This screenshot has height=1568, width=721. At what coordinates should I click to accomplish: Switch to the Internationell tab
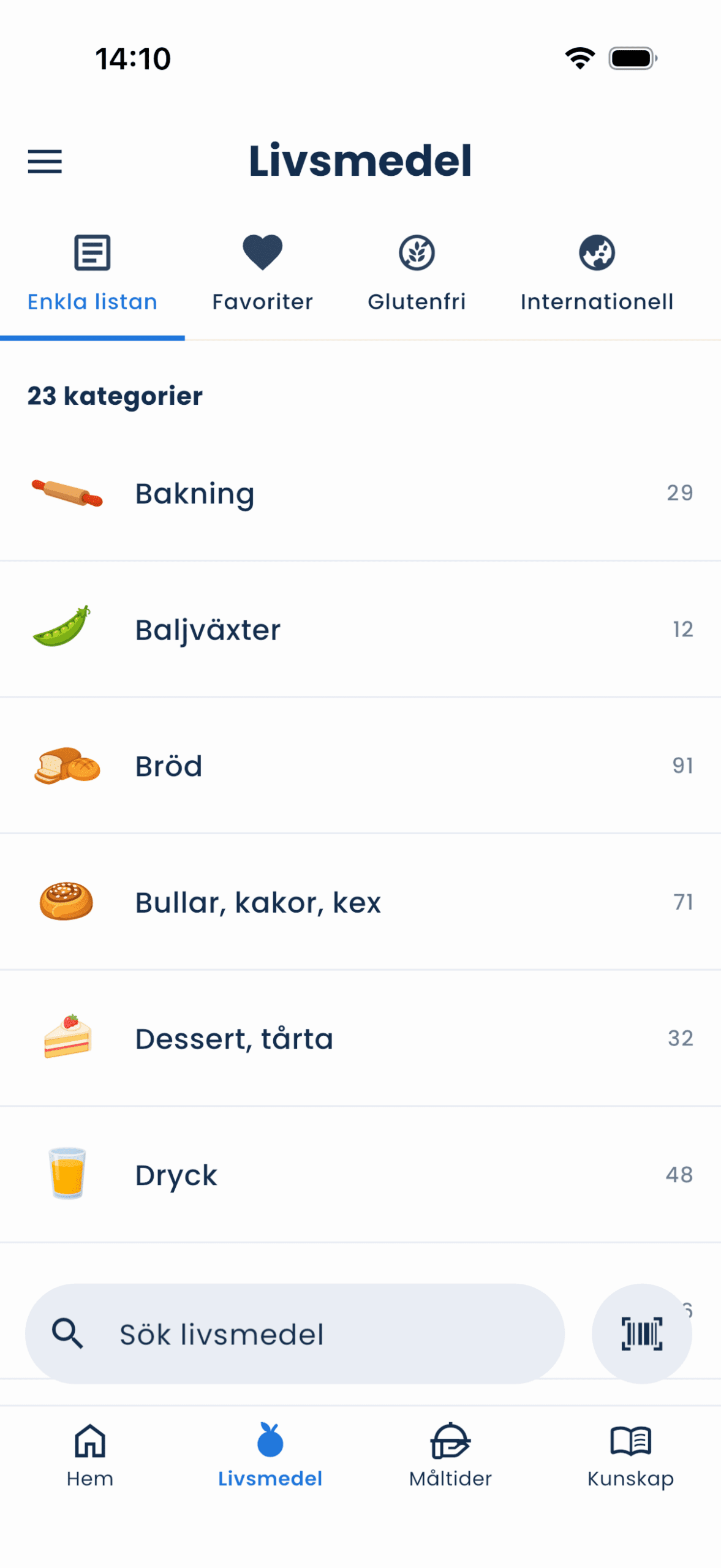[x=597, y=274]
